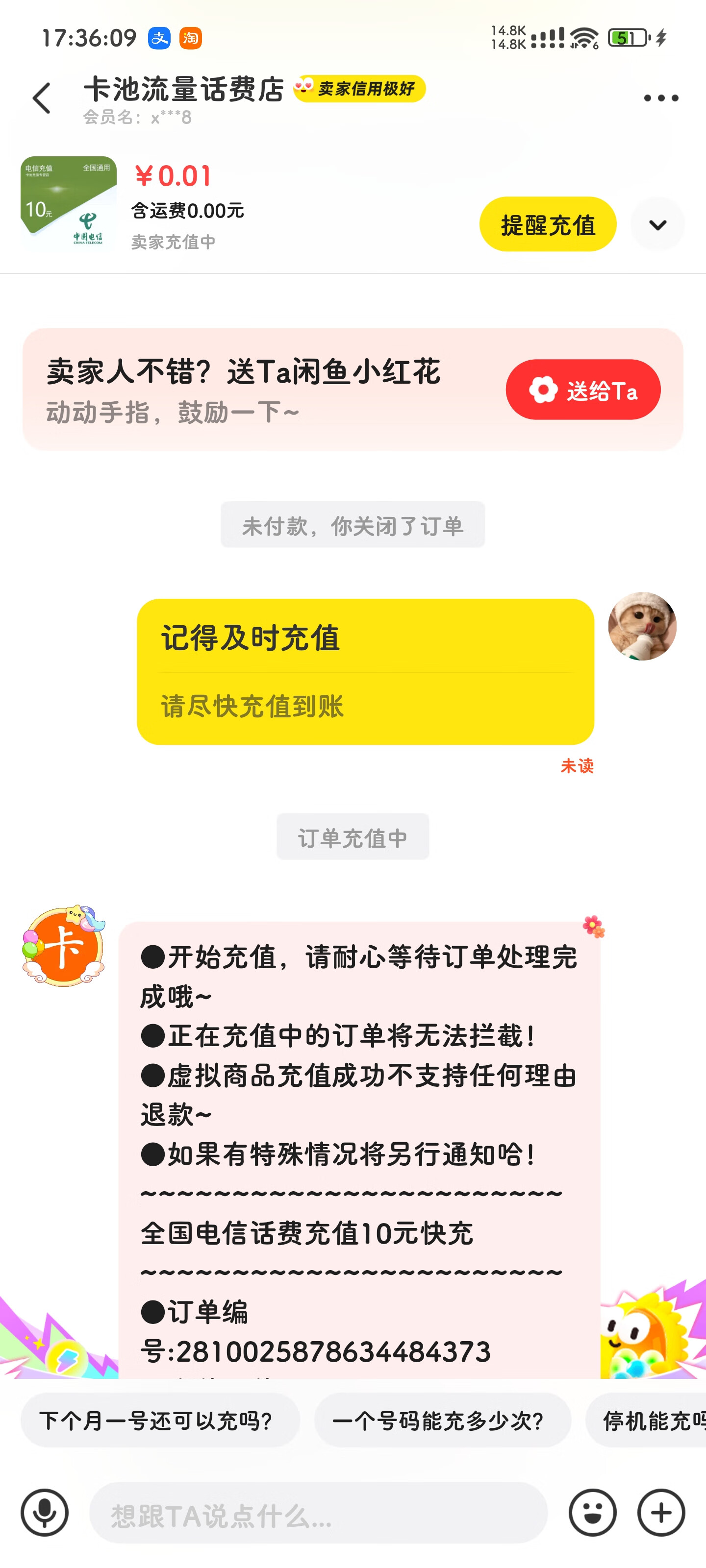Open the 10元 电信充值 product thumbnail
The image size is (706, 1568).
68,204
